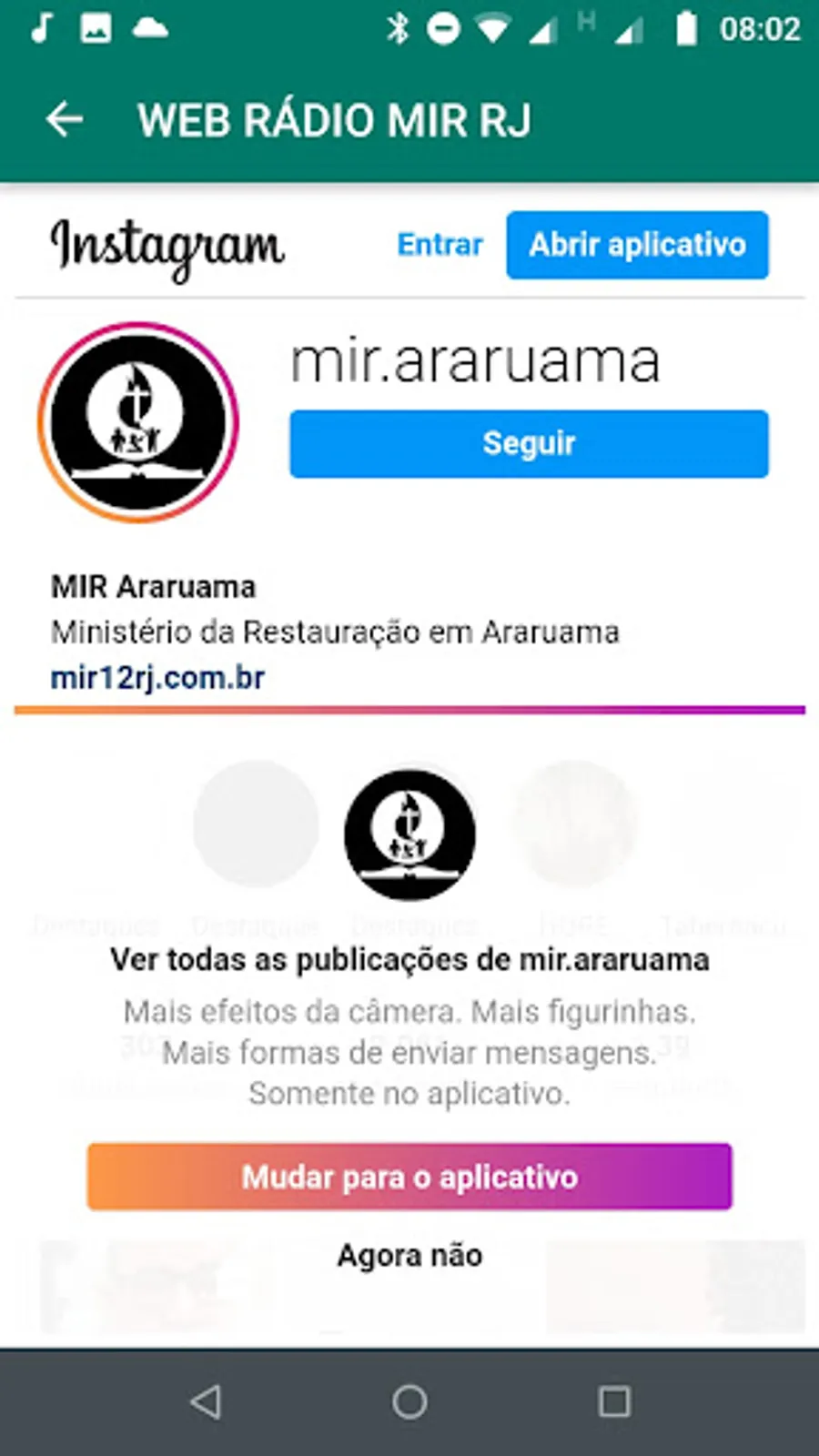Dismiss the prompt with Agora não
This screenshot has width=819, height=1456.
point(409,1256)
